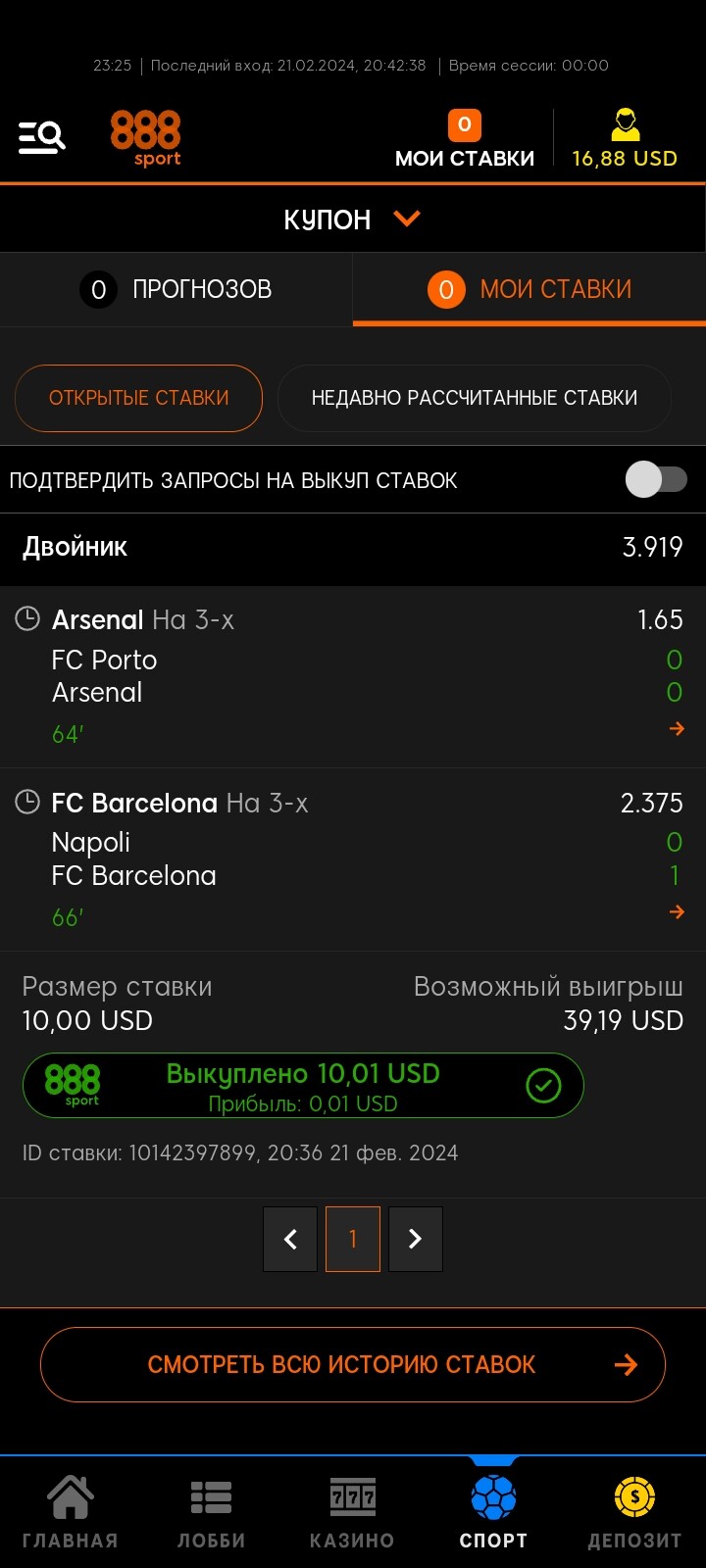Go to the next page of bets

tap(416, 1239)
